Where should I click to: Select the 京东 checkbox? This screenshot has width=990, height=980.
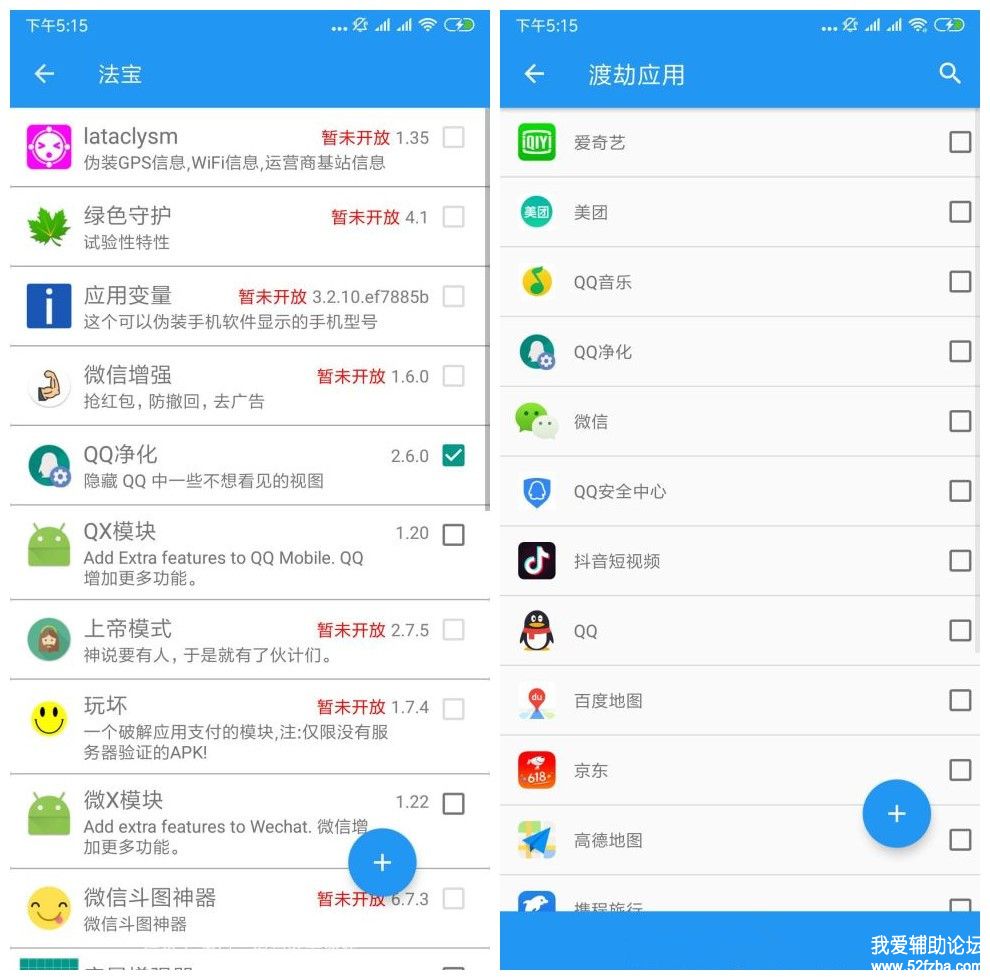click(960, 770)
